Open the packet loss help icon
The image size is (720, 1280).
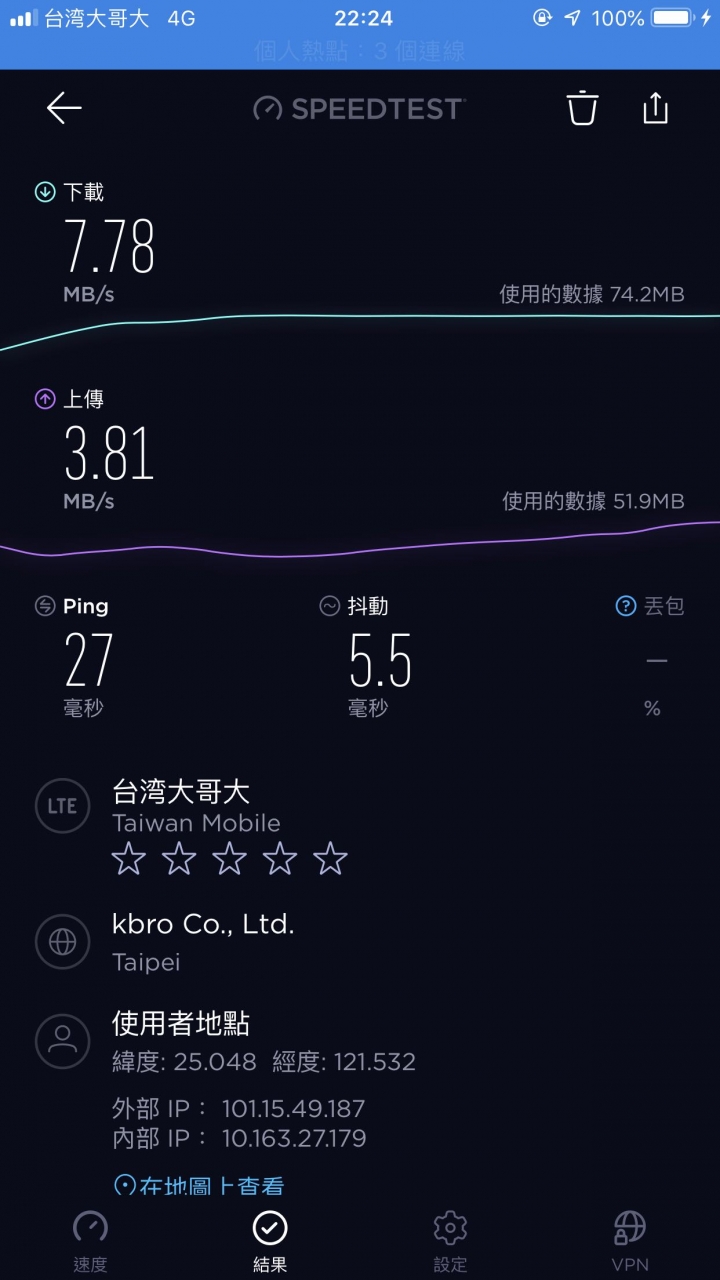(x=626, y=606)
